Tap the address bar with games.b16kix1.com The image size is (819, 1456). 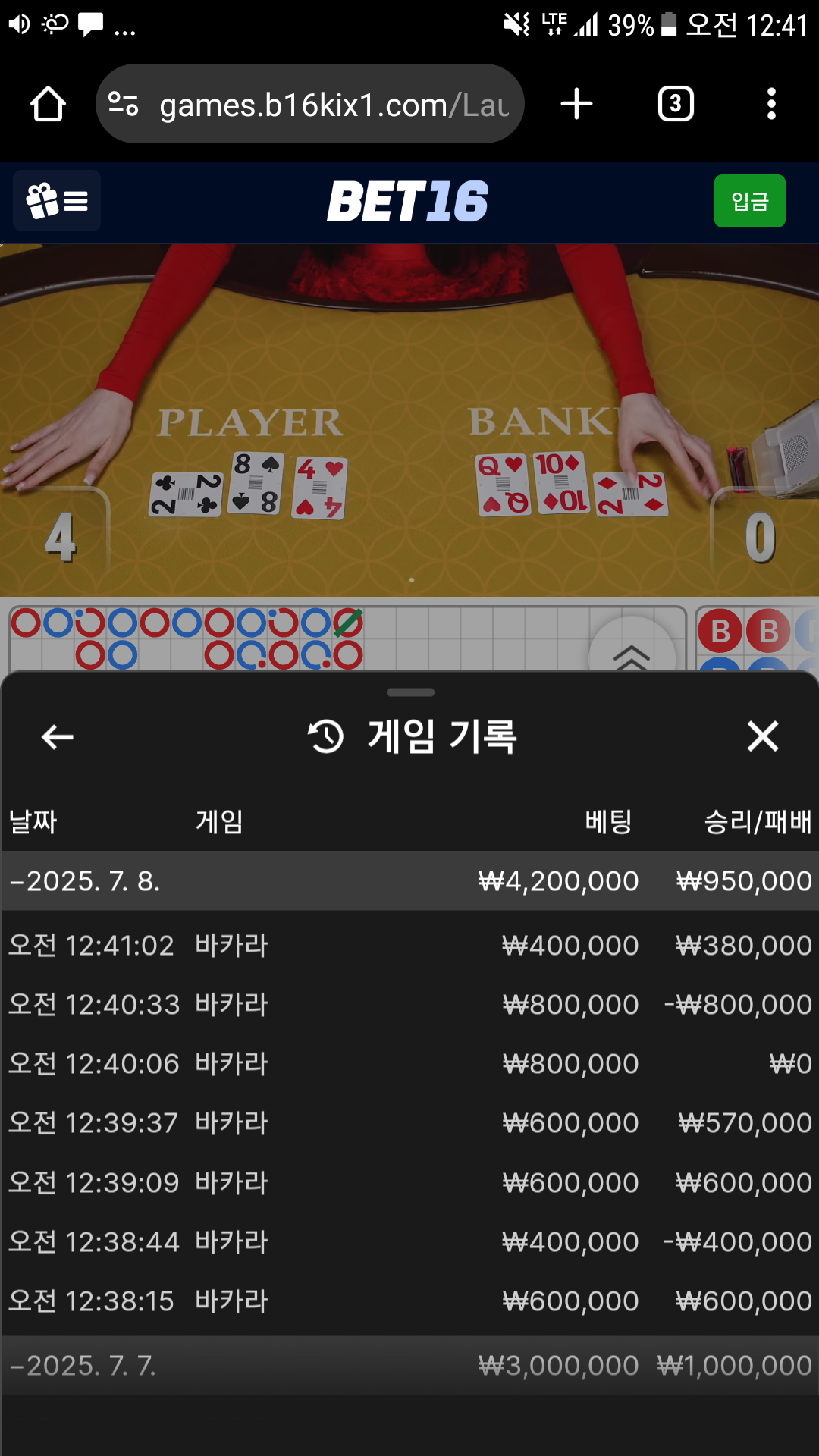coord(309,104)
